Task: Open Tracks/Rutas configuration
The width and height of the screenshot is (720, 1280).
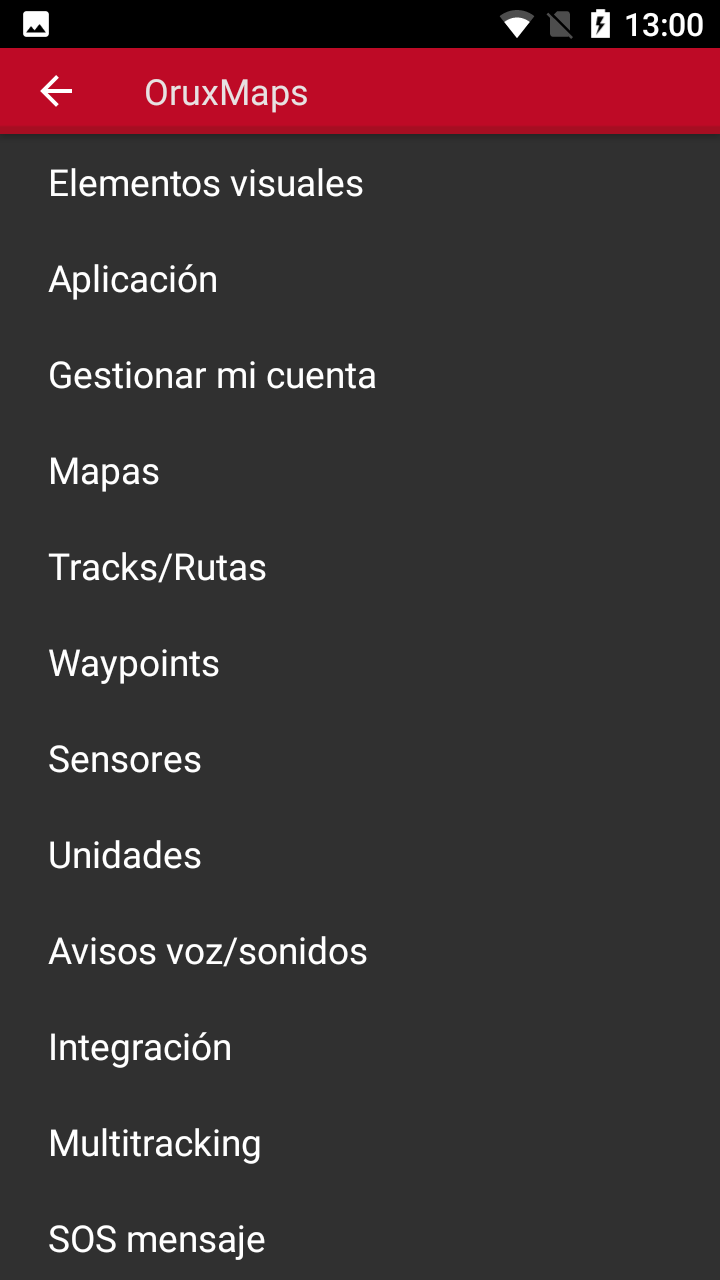Action: click(x=157, y=567)
